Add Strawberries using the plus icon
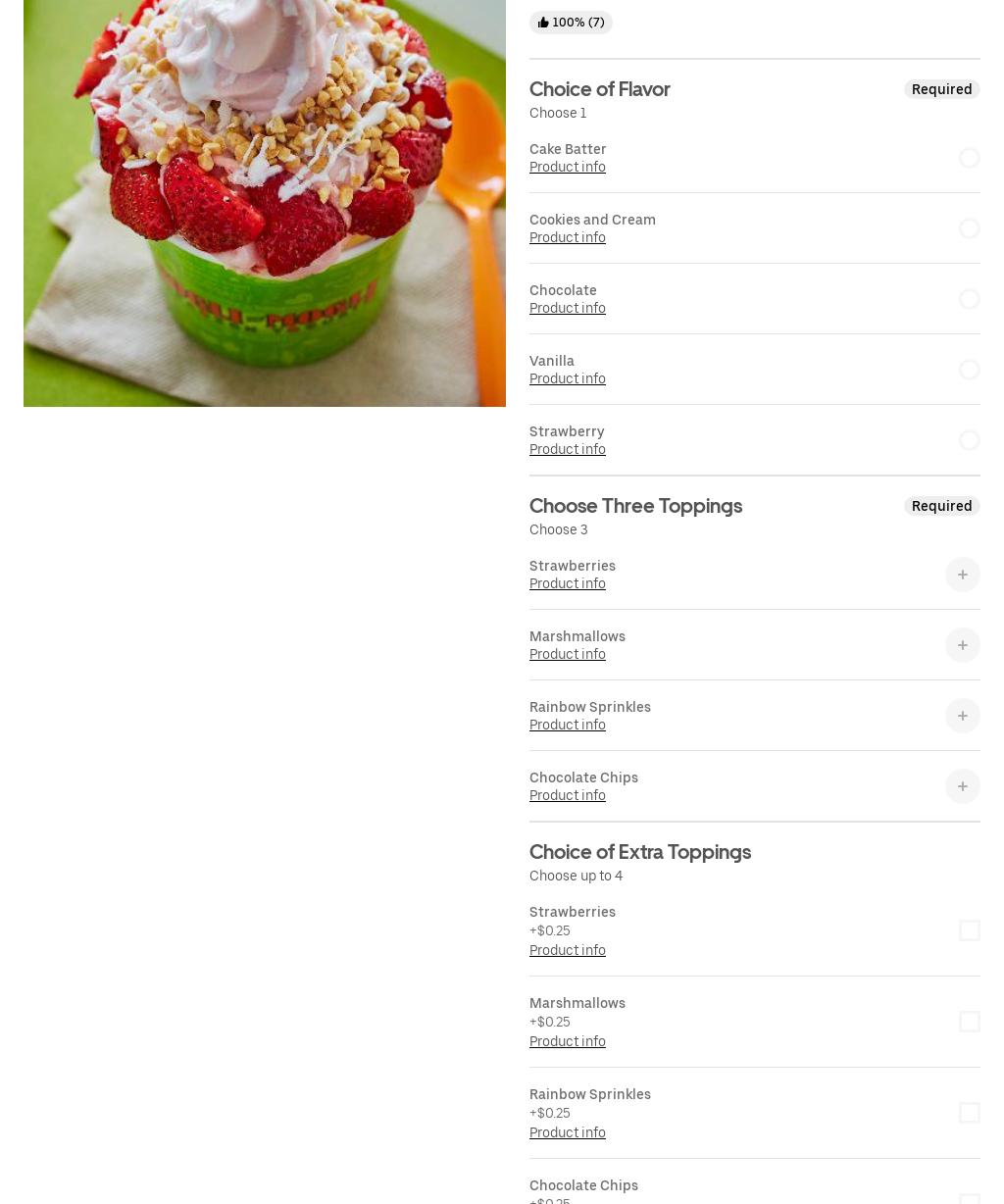Viewport: 1004px width, 1204px height. [962, 575]
